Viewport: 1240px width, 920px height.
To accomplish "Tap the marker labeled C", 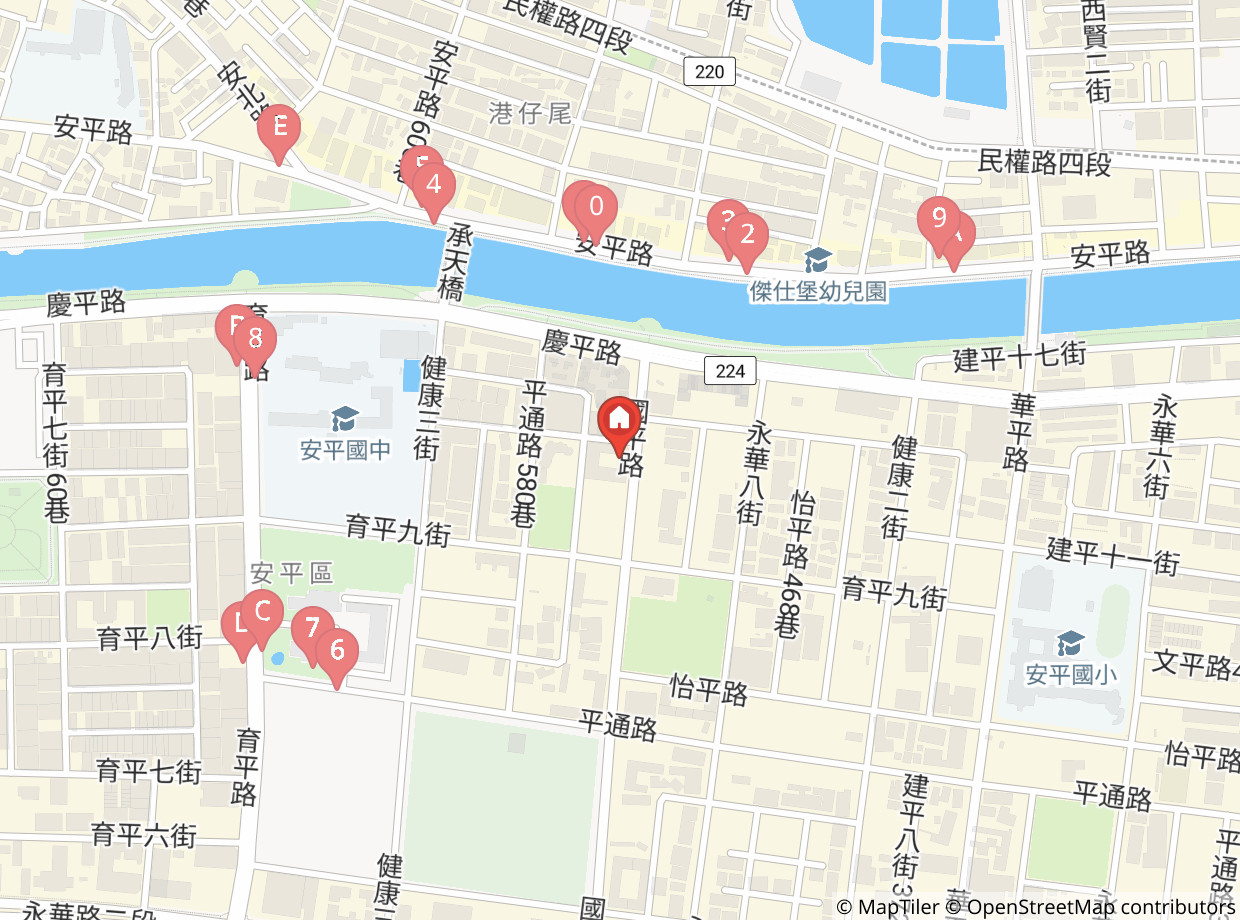I will [x=264, y=611].
